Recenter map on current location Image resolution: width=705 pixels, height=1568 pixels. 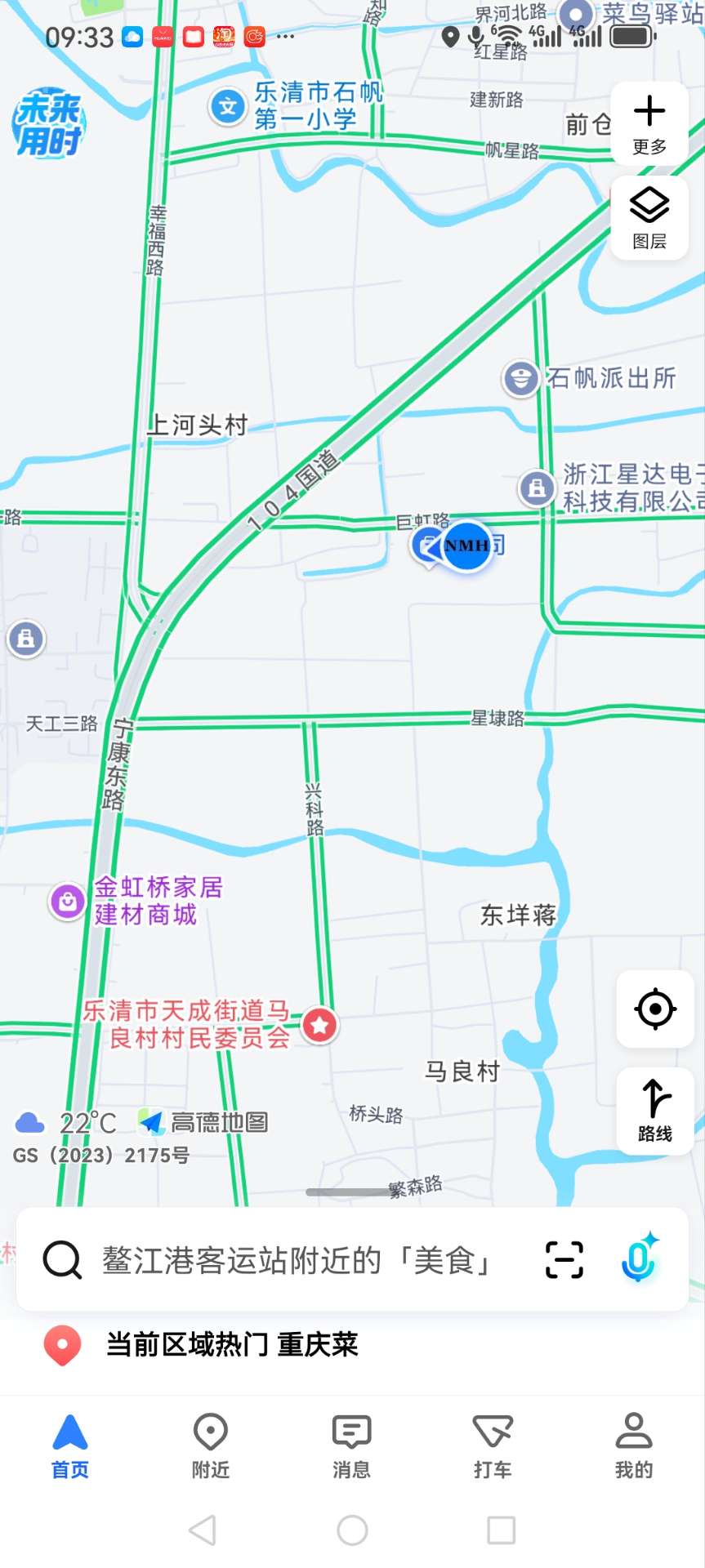655,1009
